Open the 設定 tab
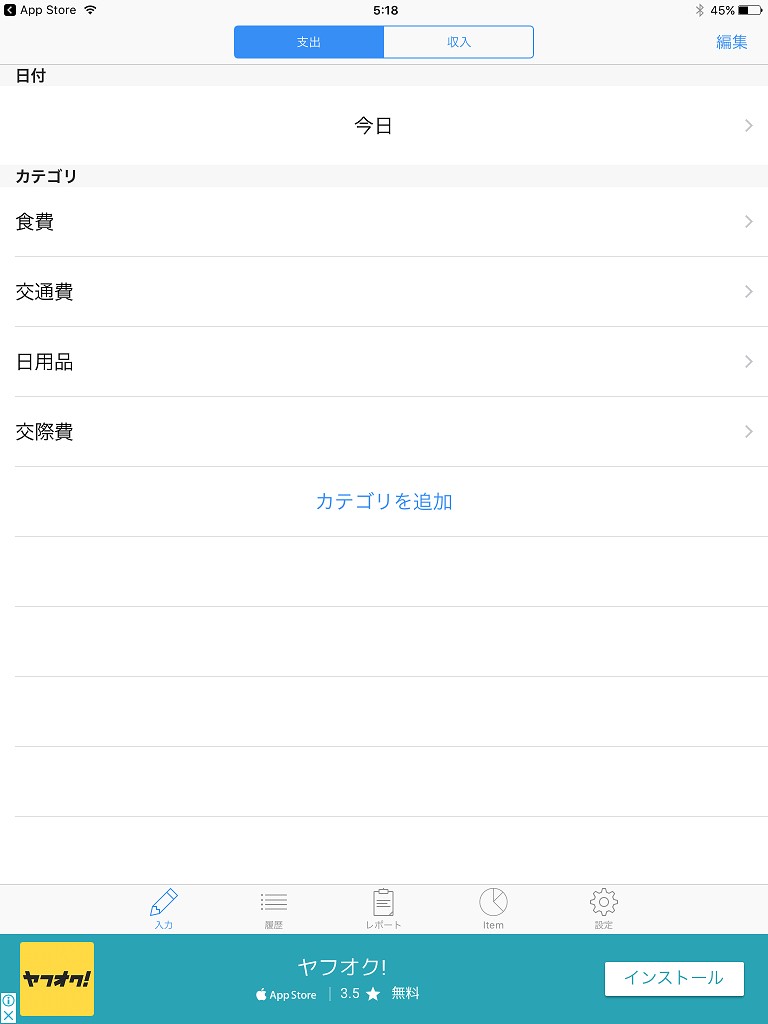Screen dimensions: 768x1024 tap(603, 908)
